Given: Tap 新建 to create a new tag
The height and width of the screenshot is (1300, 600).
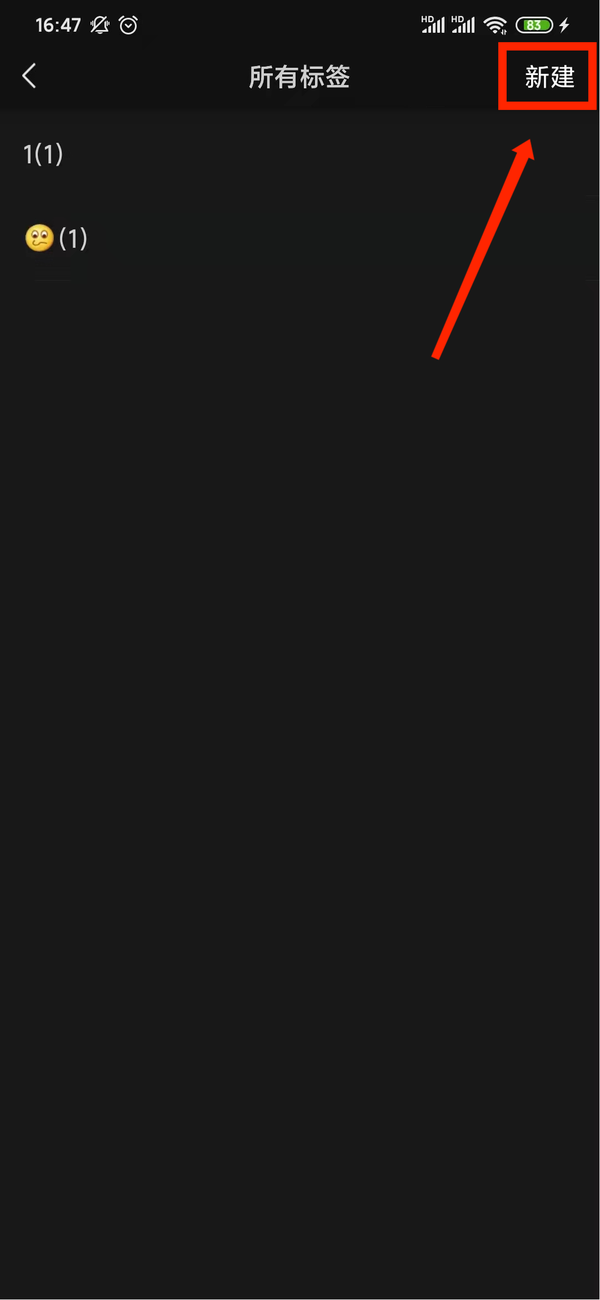Looking at the screenshot, I should point(549,77).
